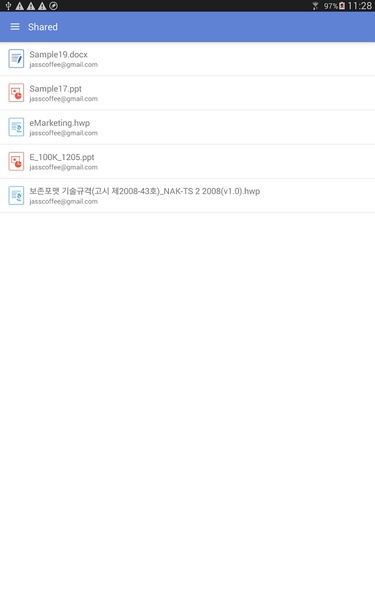Select the eMarketing.hwp document

click(188, 127)
